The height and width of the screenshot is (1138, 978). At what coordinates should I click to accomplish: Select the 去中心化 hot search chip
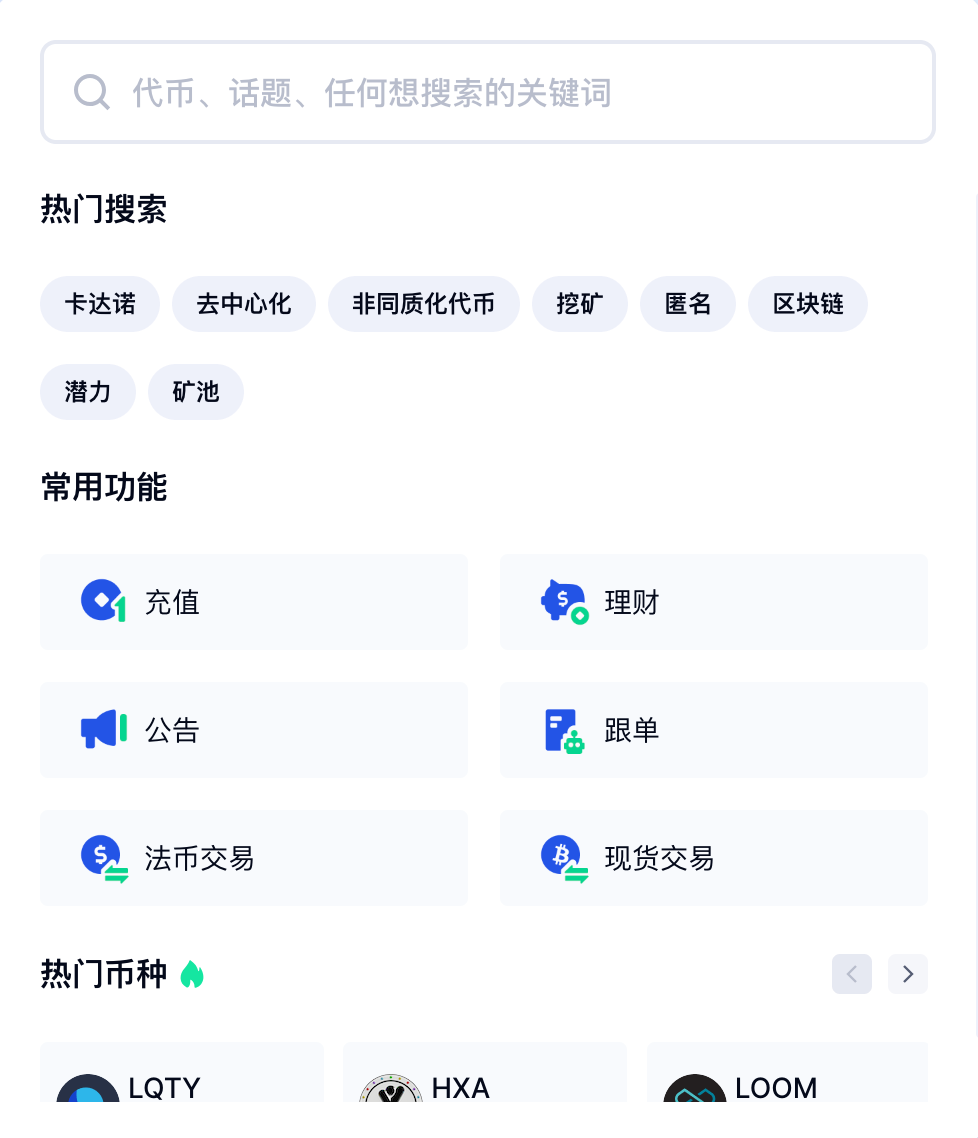point(244,304)
